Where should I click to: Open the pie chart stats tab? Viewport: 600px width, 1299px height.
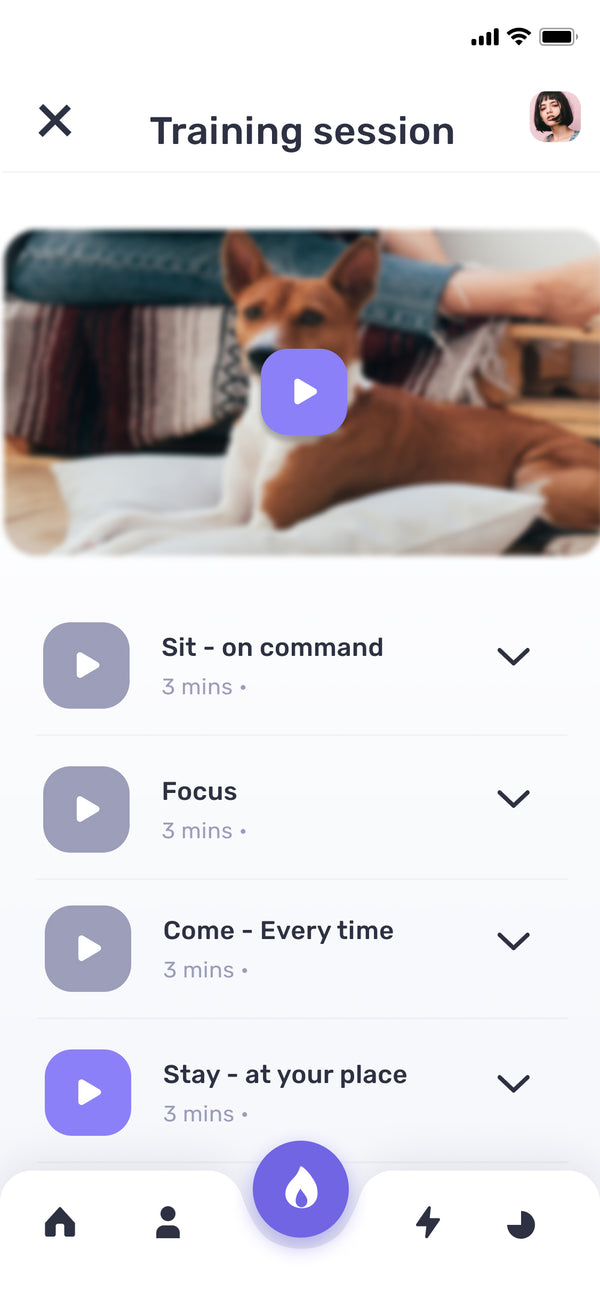coord(521,1224)
